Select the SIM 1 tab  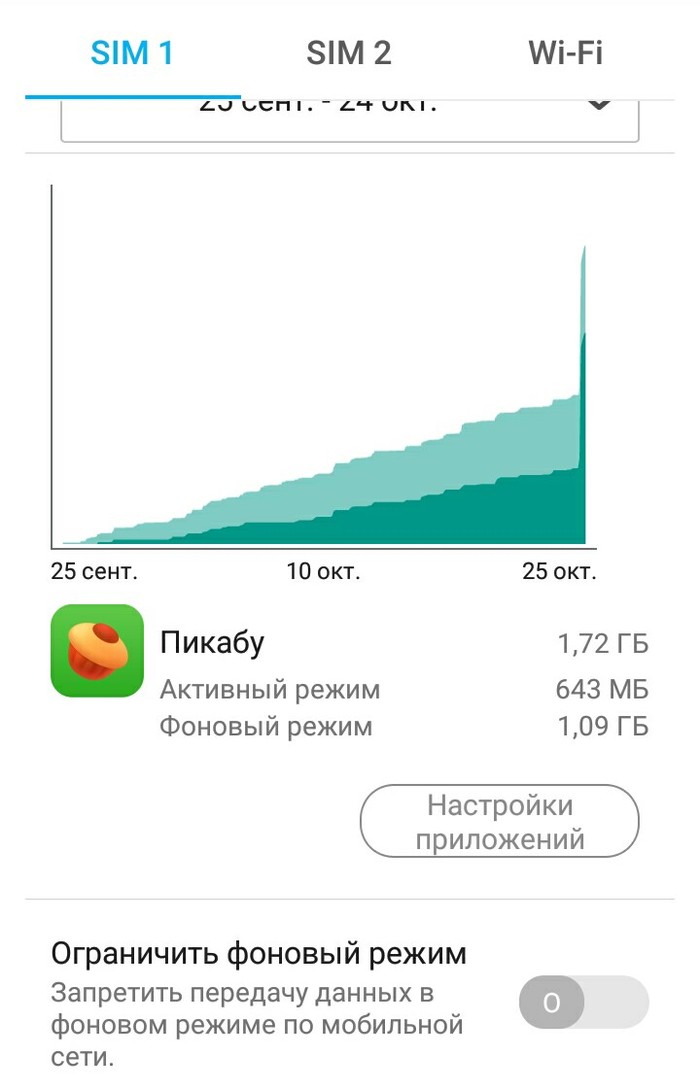click(x=132, y=52)
